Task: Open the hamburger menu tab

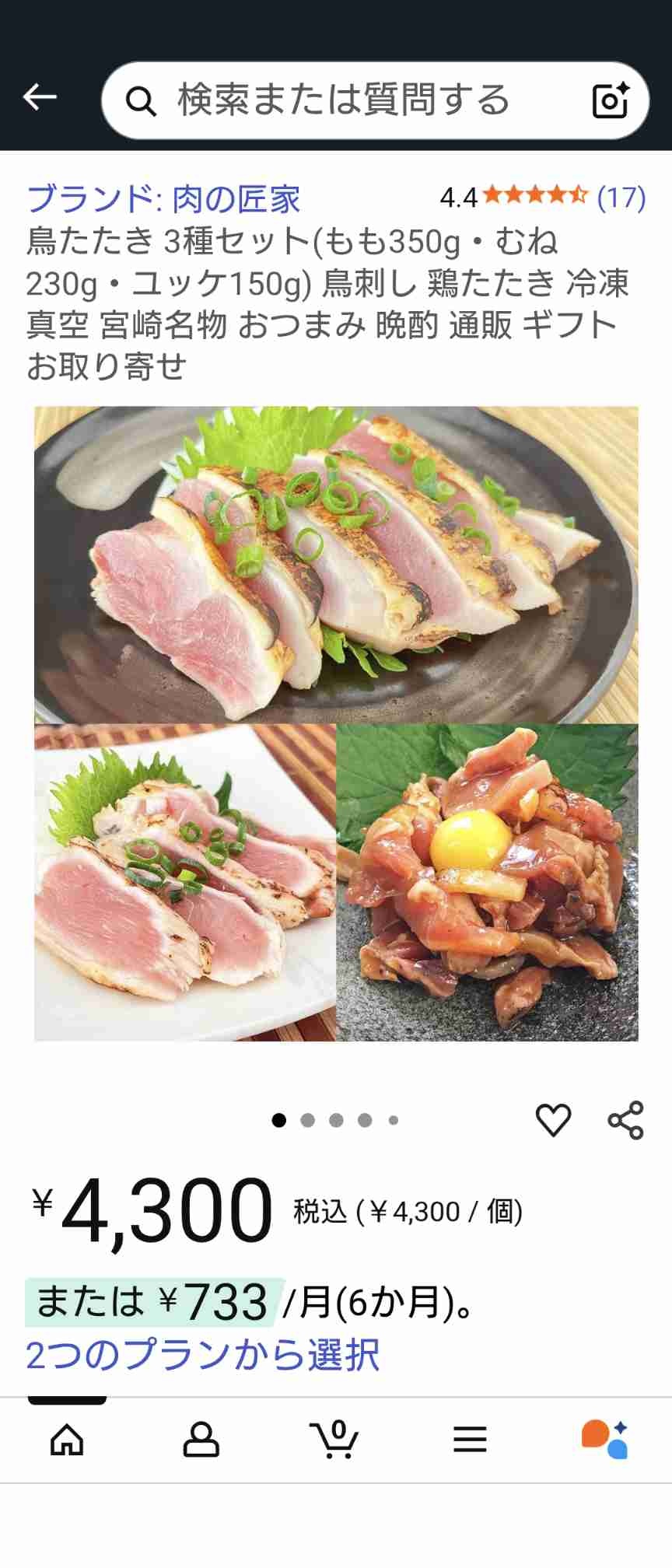Action: coord(470,1440)
